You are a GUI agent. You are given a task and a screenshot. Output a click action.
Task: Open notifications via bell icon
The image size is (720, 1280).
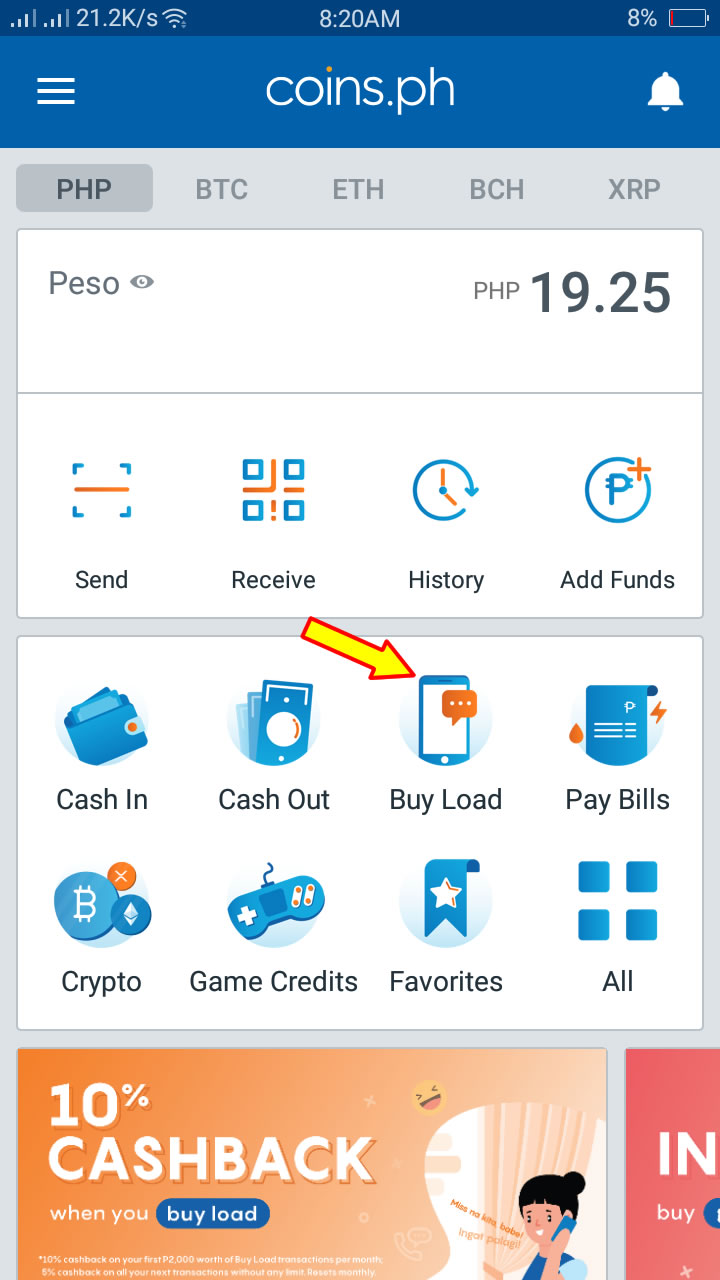pyautogui.click(x=665, y=91)
